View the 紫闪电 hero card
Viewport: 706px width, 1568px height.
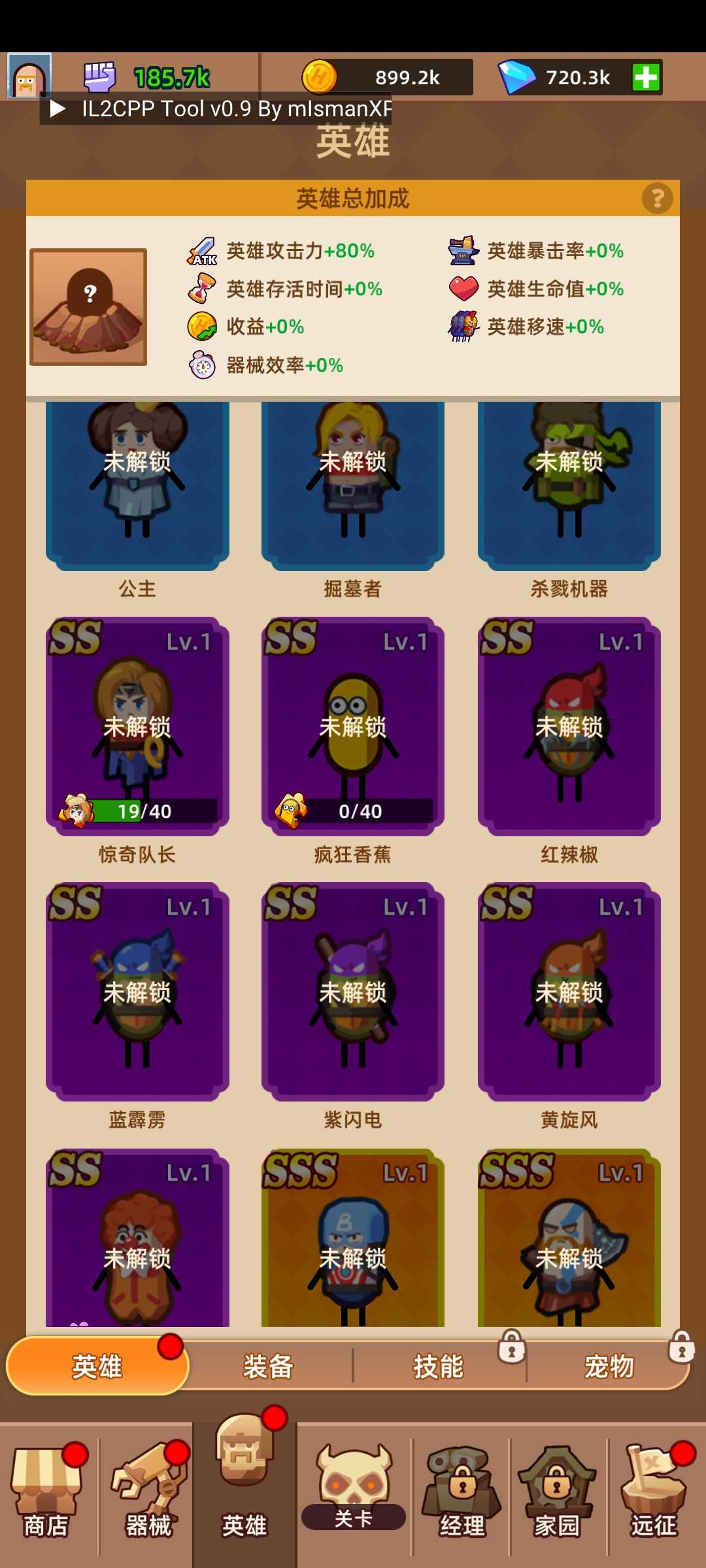353,990
